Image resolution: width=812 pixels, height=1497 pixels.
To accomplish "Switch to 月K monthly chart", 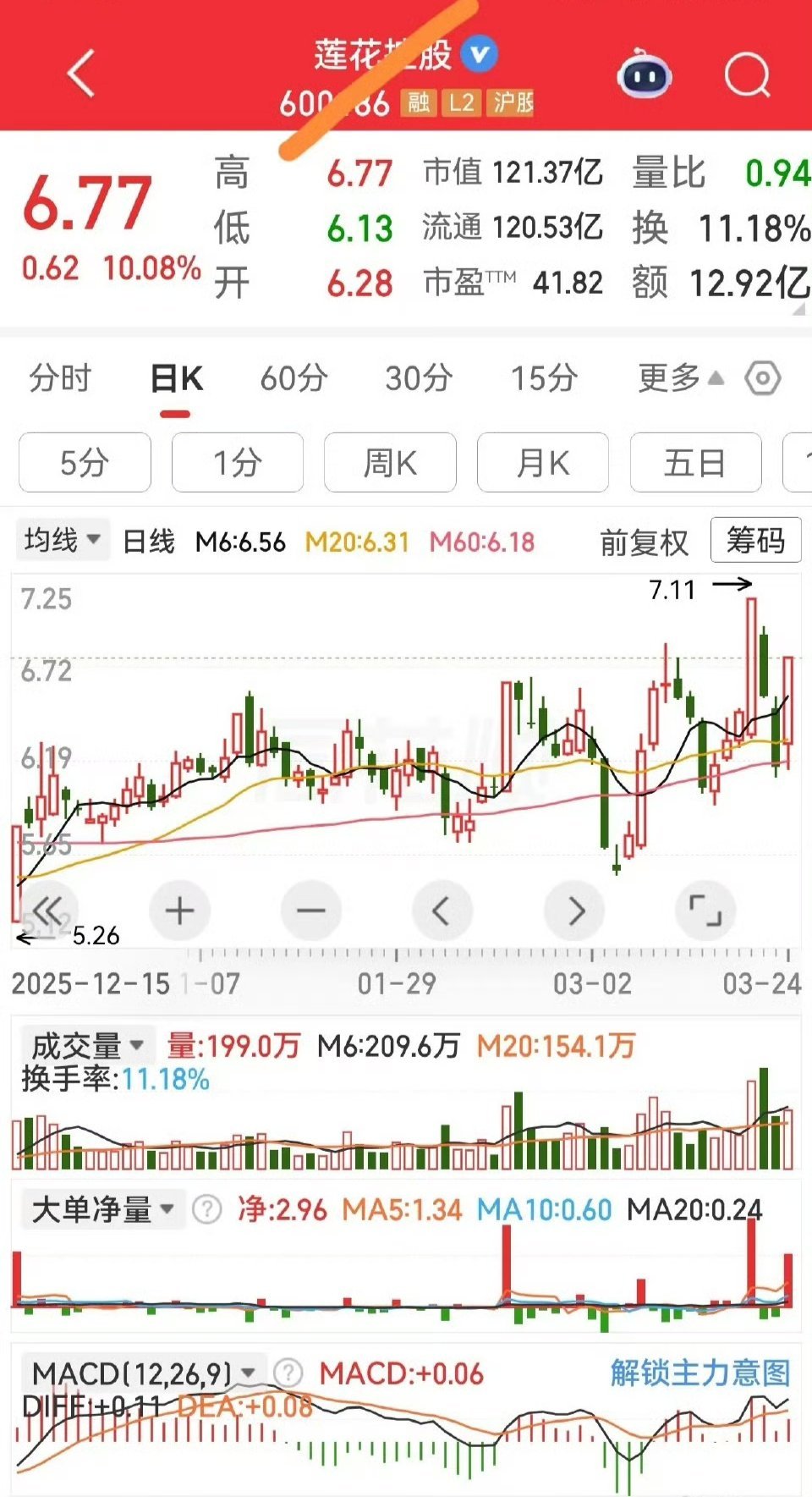I will point(543,463).
